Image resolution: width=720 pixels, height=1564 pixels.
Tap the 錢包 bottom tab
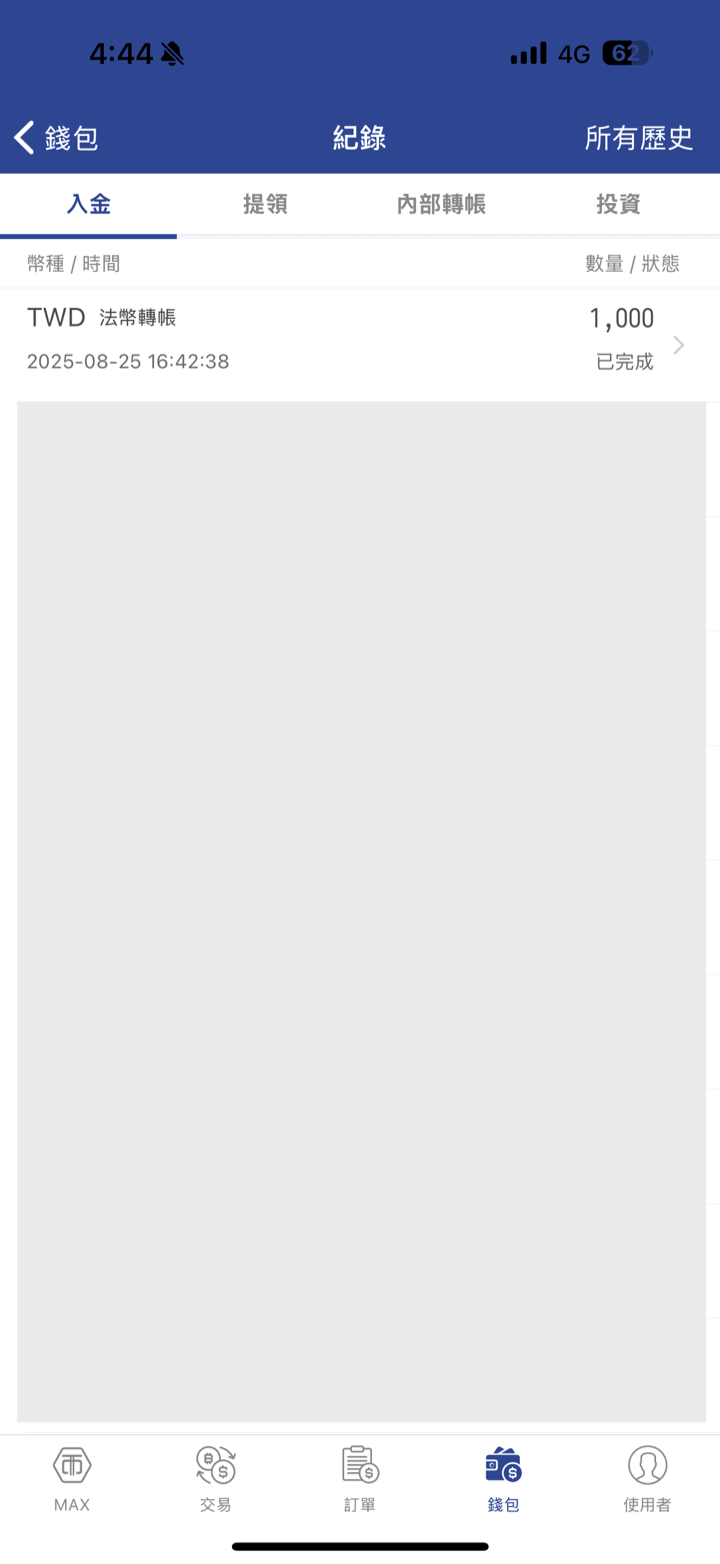click(x=504, y=1478)
